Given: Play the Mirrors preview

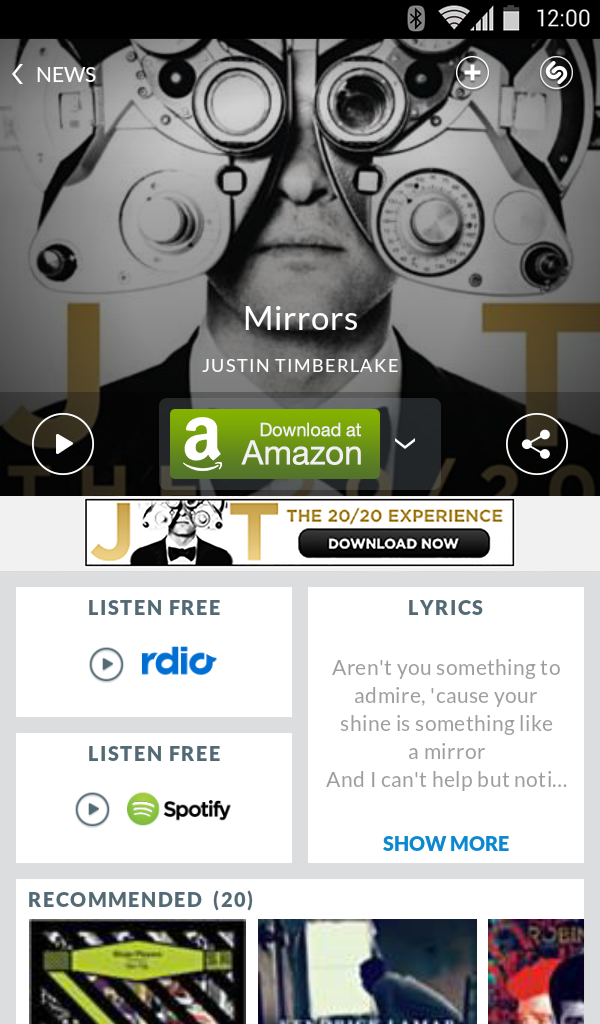Looking at the screenshot, I should click(63, 444).
